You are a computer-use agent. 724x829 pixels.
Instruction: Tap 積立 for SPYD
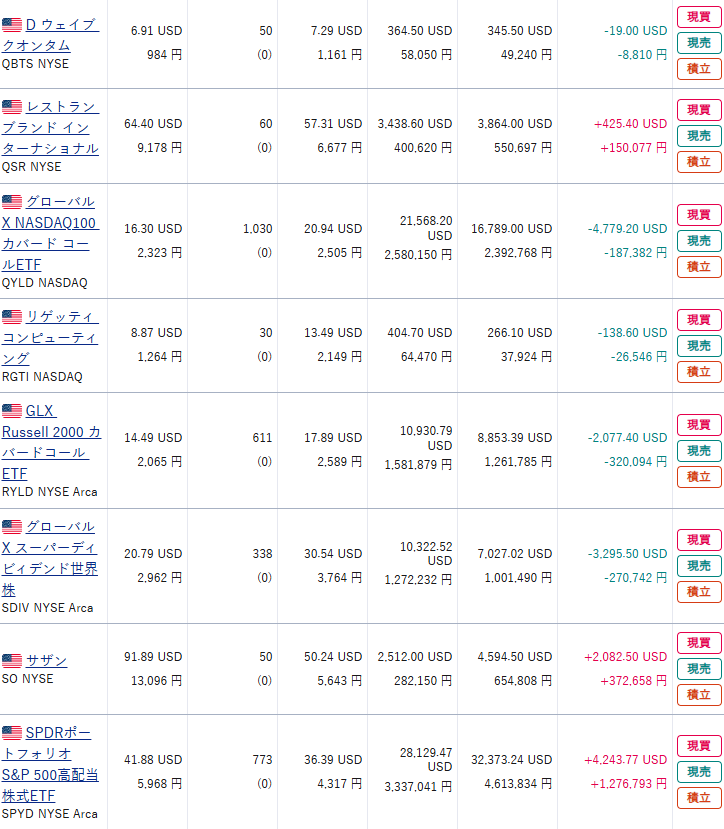tap(699, 798)
